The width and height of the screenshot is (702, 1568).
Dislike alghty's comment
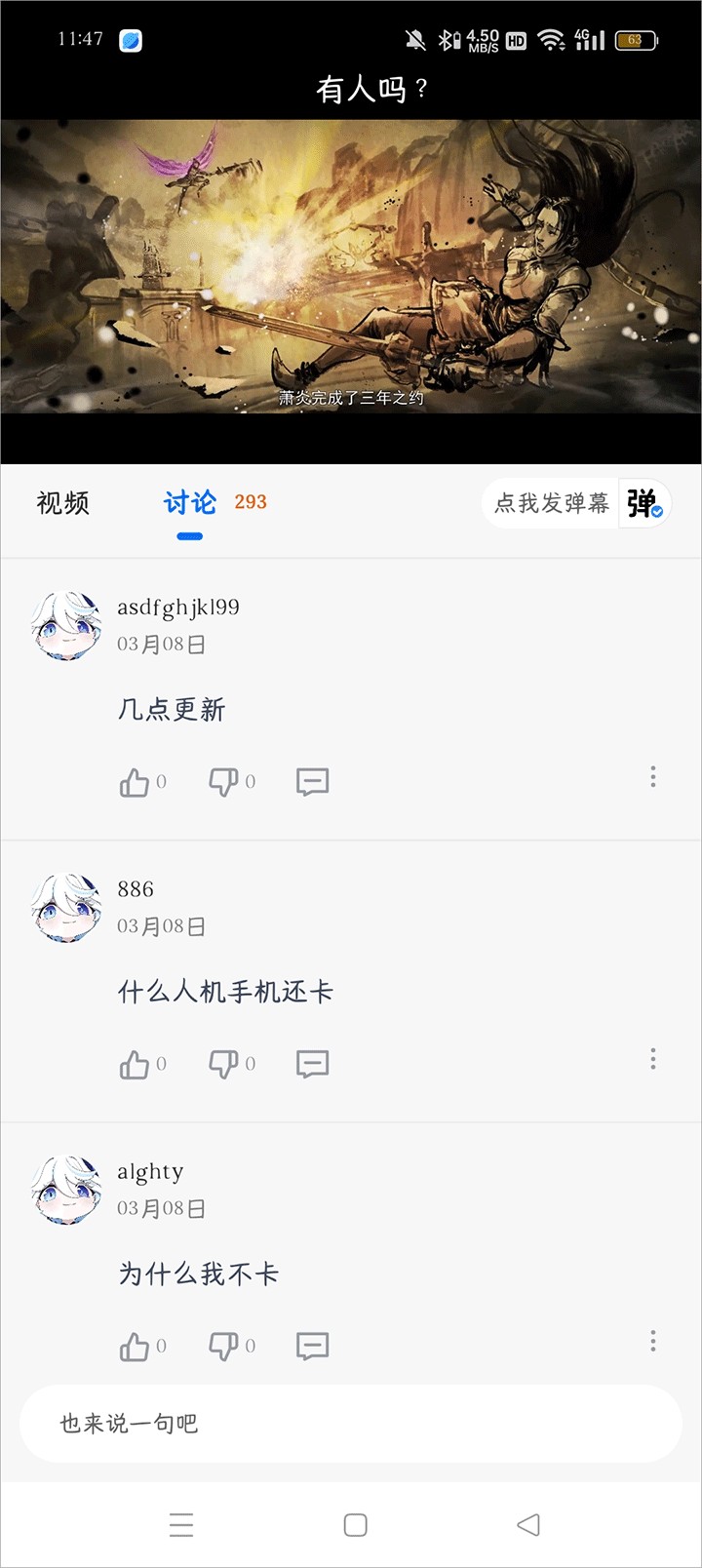pyautogui.click(x=223, y=1347)
